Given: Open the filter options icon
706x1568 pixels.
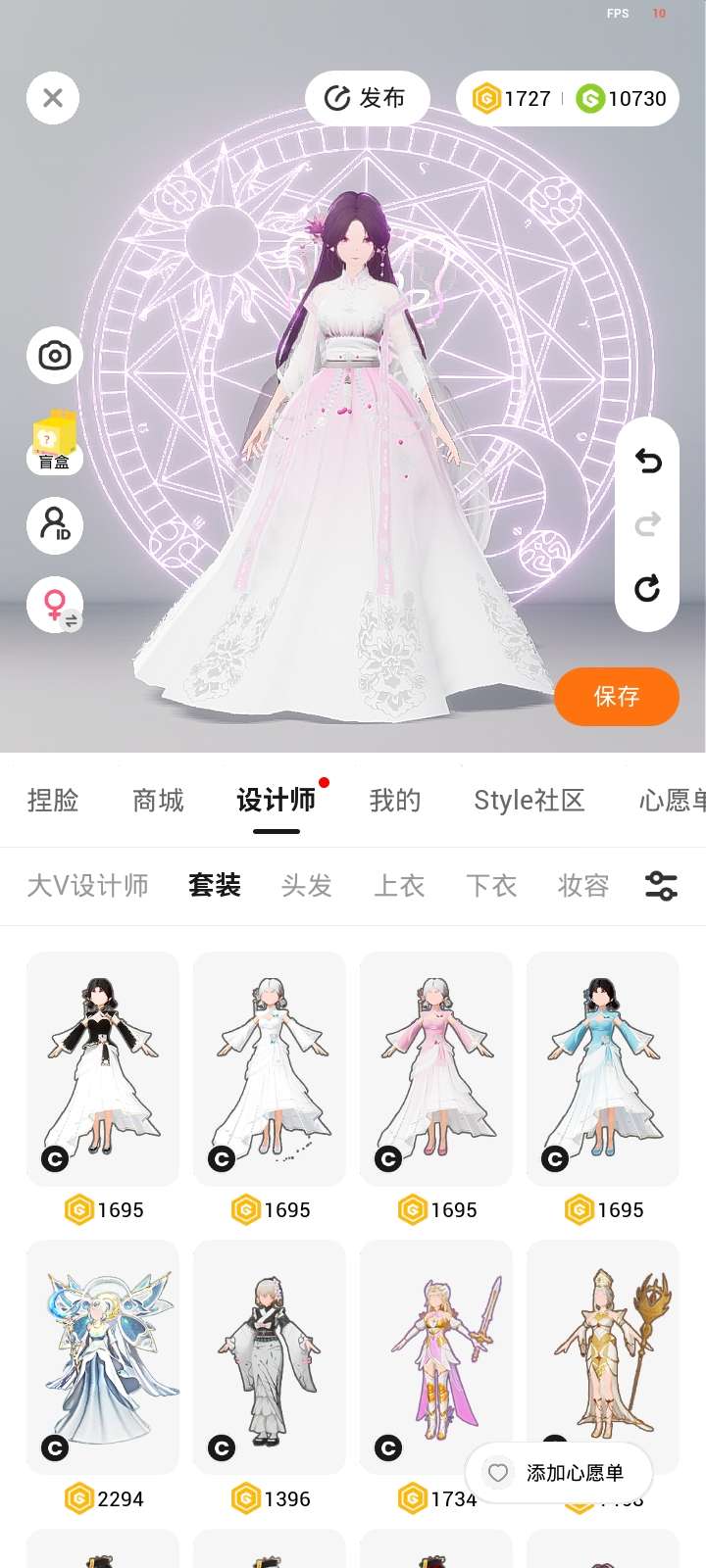Looking at the screenshot, I should tap(661, 886).
